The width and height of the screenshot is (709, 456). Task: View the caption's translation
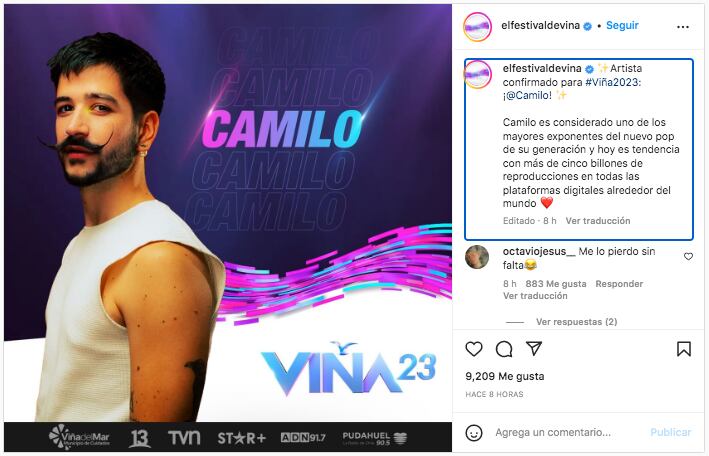click(597, 221)
